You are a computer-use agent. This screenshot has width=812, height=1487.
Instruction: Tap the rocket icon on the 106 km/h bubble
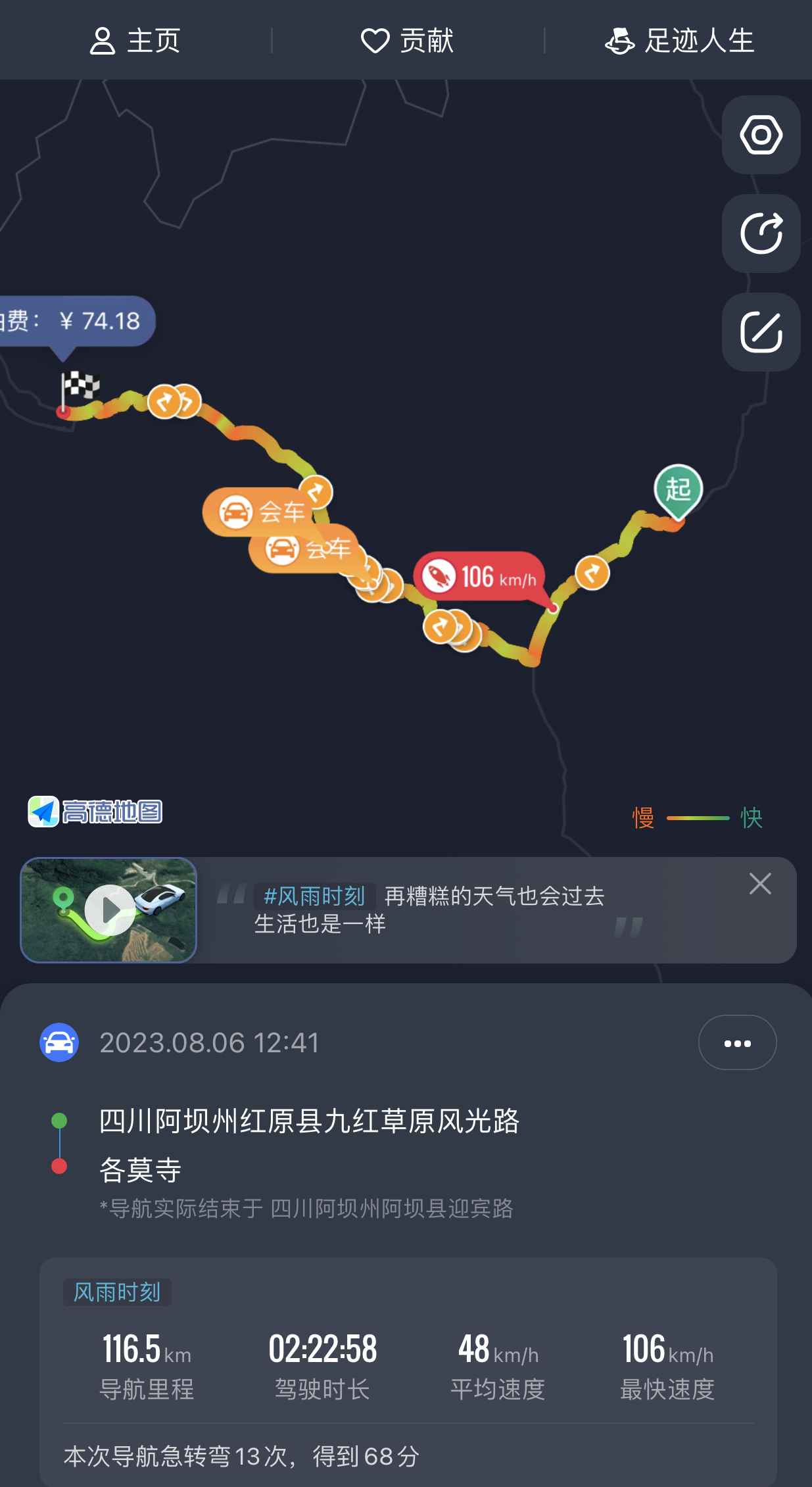[439, 575]
